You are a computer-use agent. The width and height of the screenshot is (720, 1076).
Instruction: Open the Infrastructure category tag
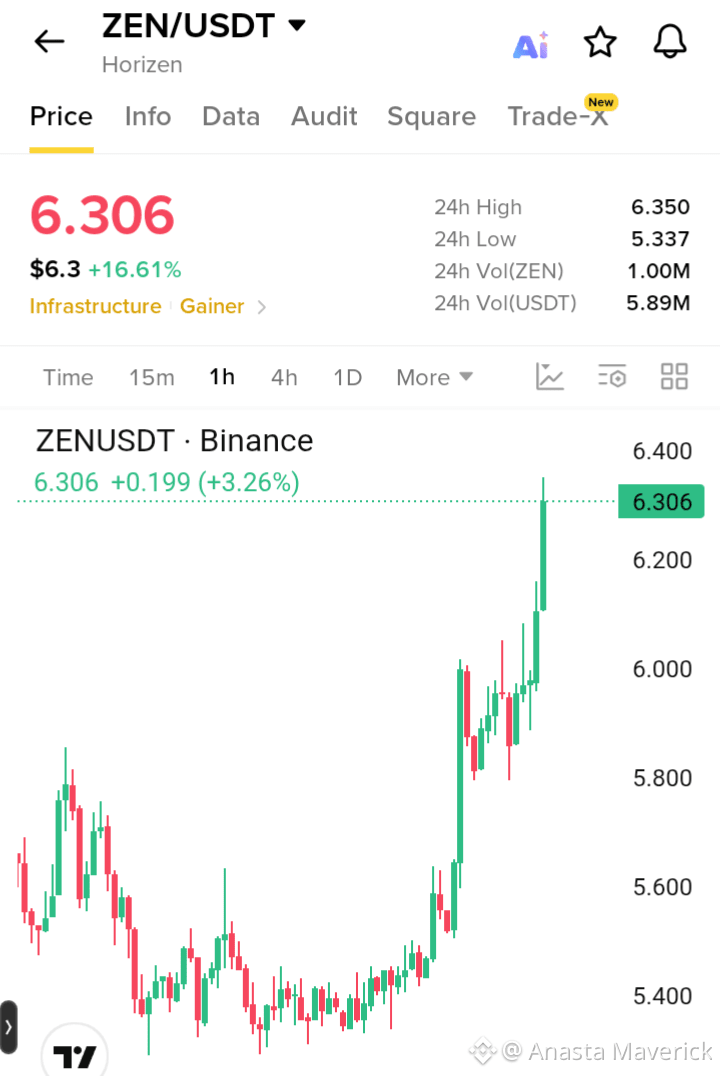95,306
